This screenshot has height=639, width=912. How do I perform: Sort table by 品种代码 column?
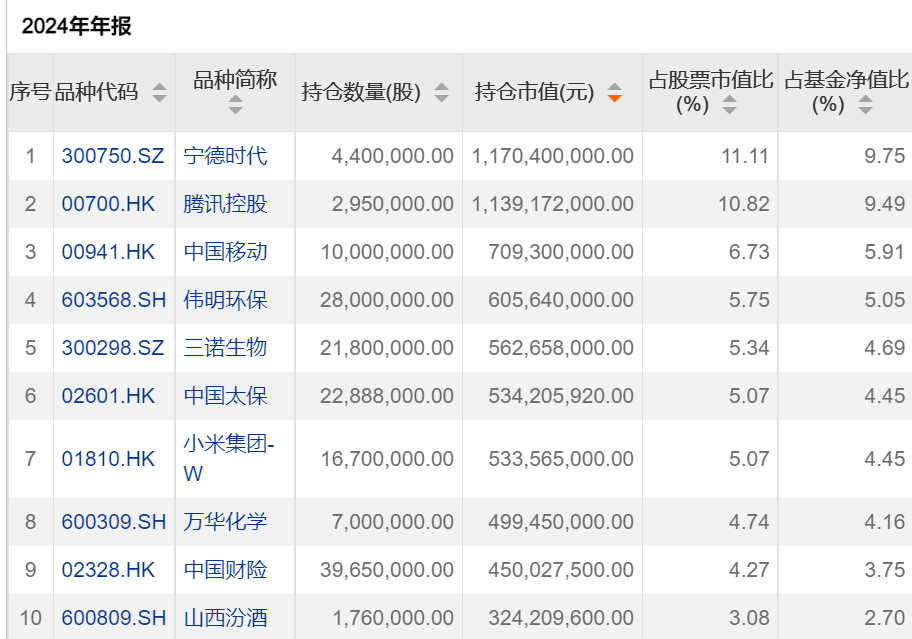pos(159,93)
